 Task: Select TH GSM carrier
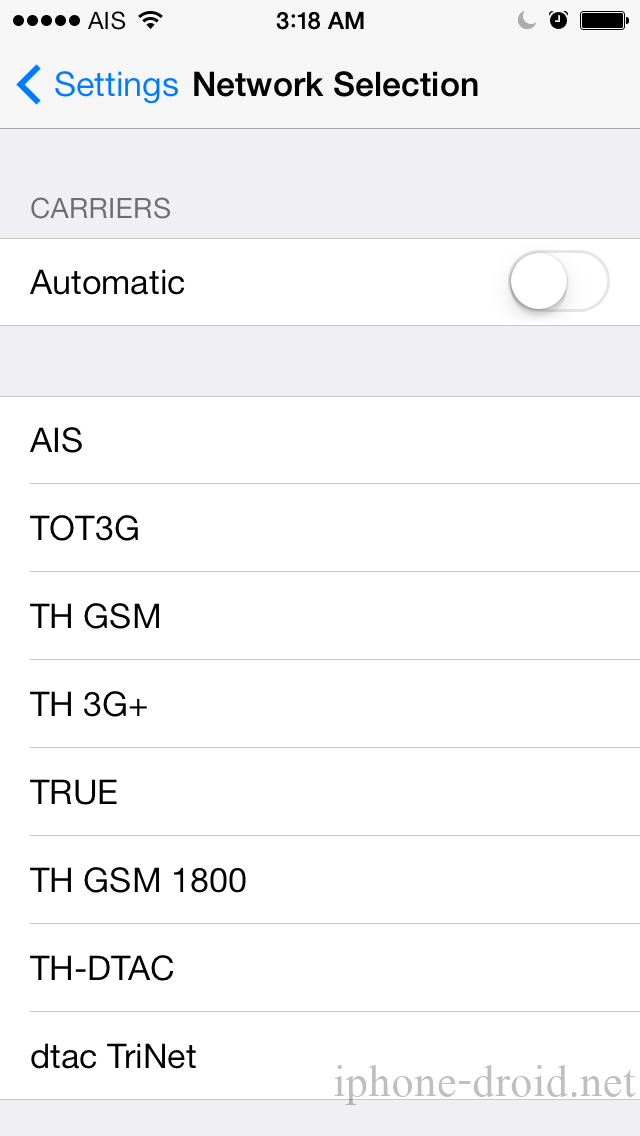[x=320, y=616]
